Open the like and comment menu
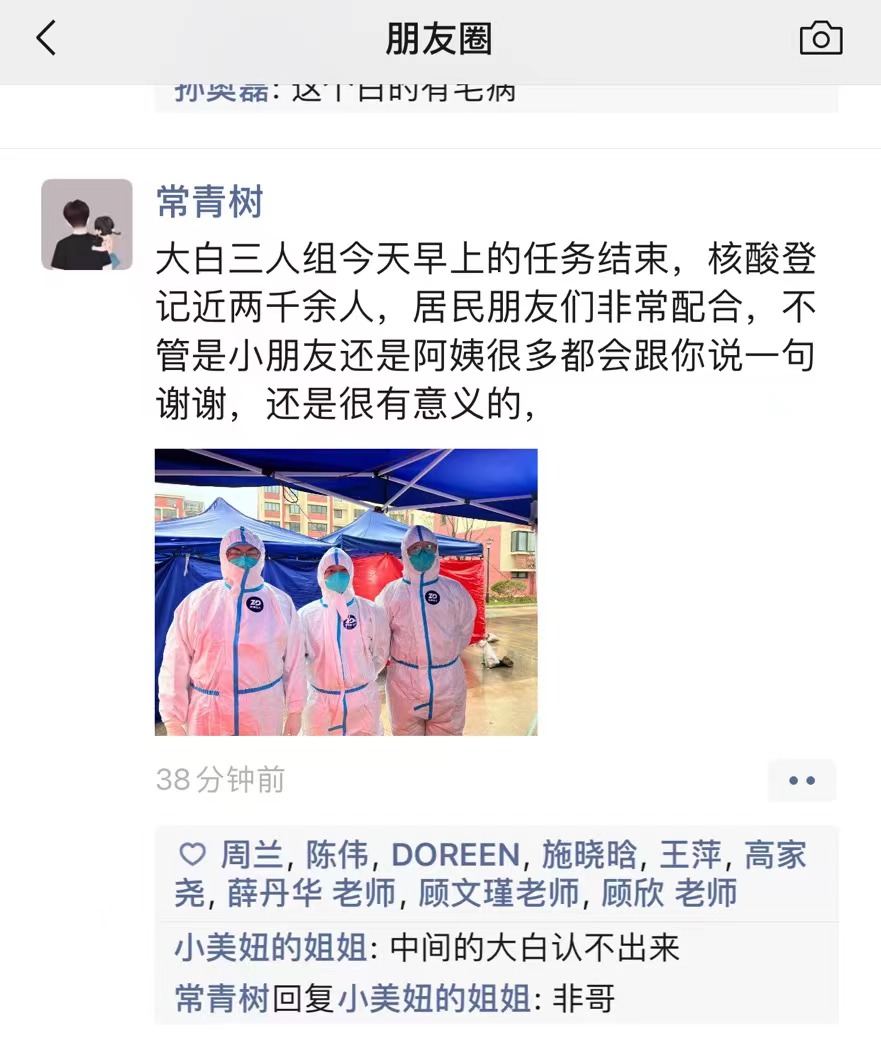The image size is (881, 1040). (x=801, y=781)
